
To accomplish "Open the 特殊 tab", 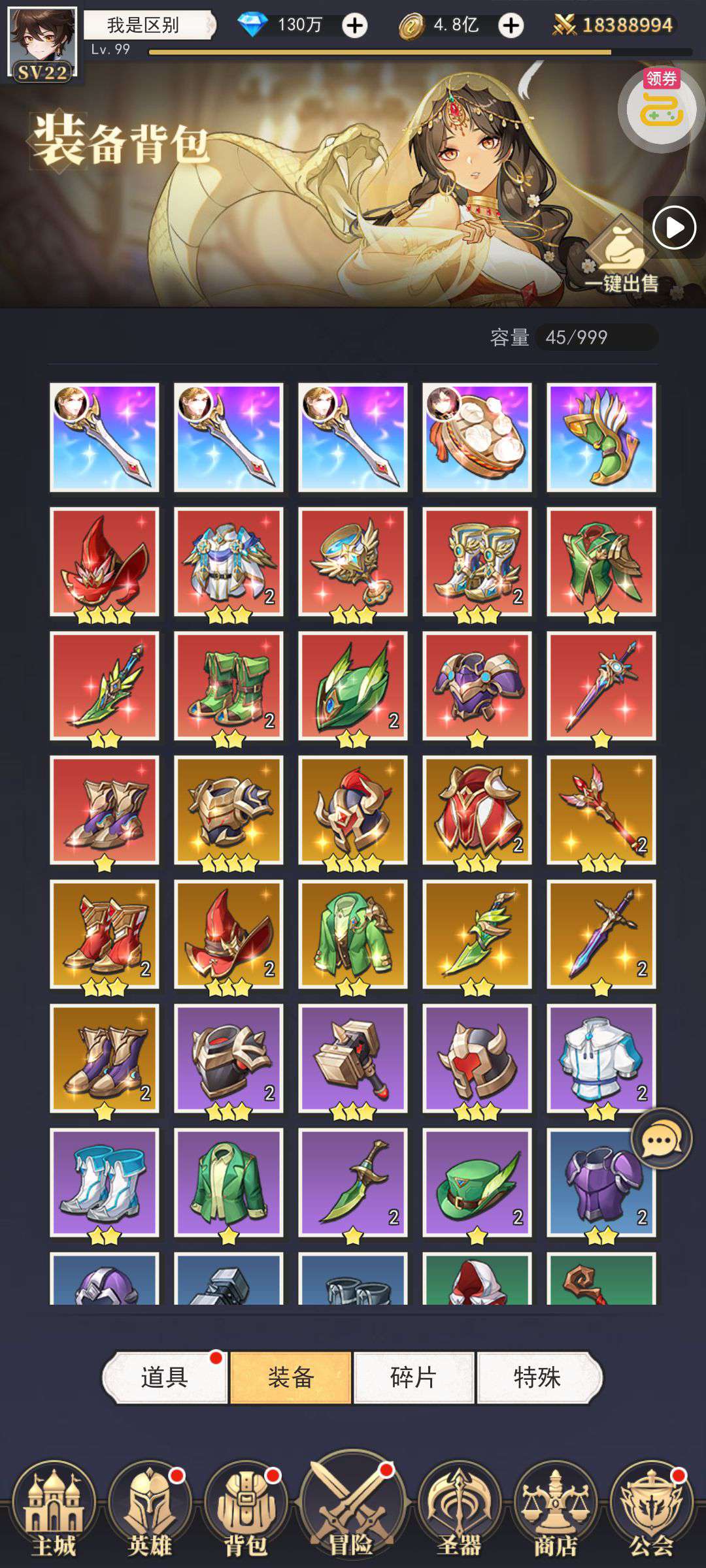I will click(x=538, y=1377).
